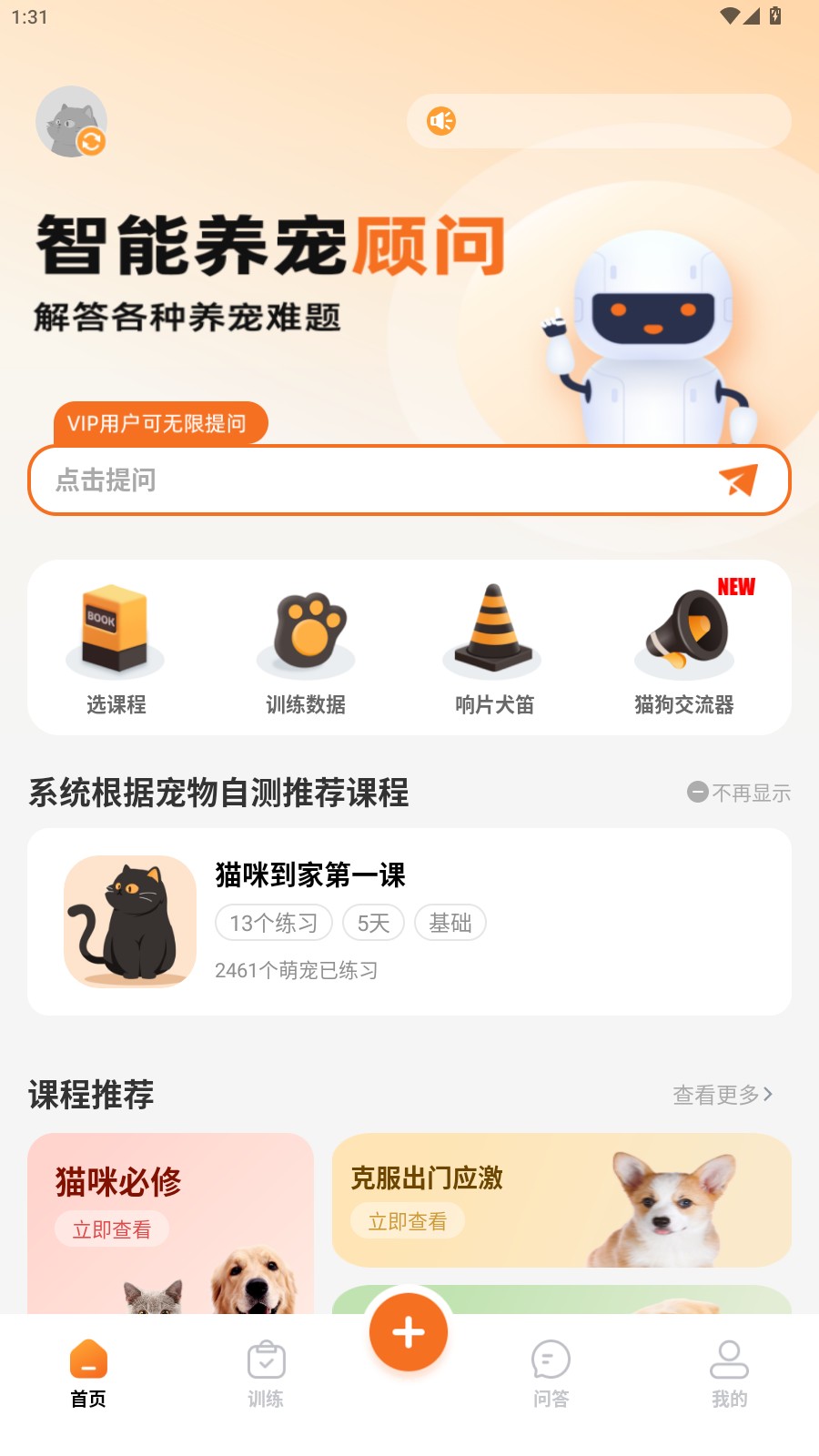
Task: Open the black cat course thumbnail
Action: 129,921
